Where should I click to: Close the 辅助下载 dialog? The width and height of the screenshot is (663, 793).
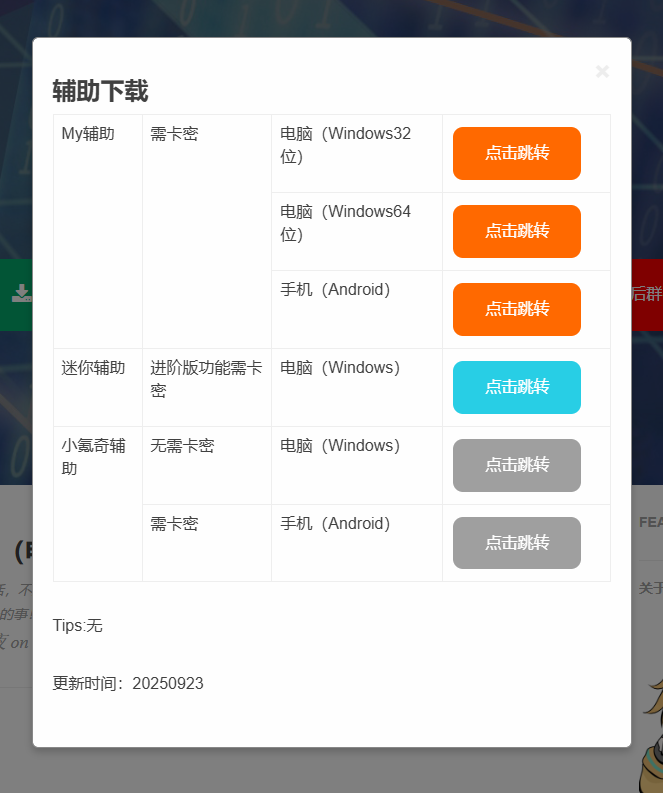tap(602, 71)
